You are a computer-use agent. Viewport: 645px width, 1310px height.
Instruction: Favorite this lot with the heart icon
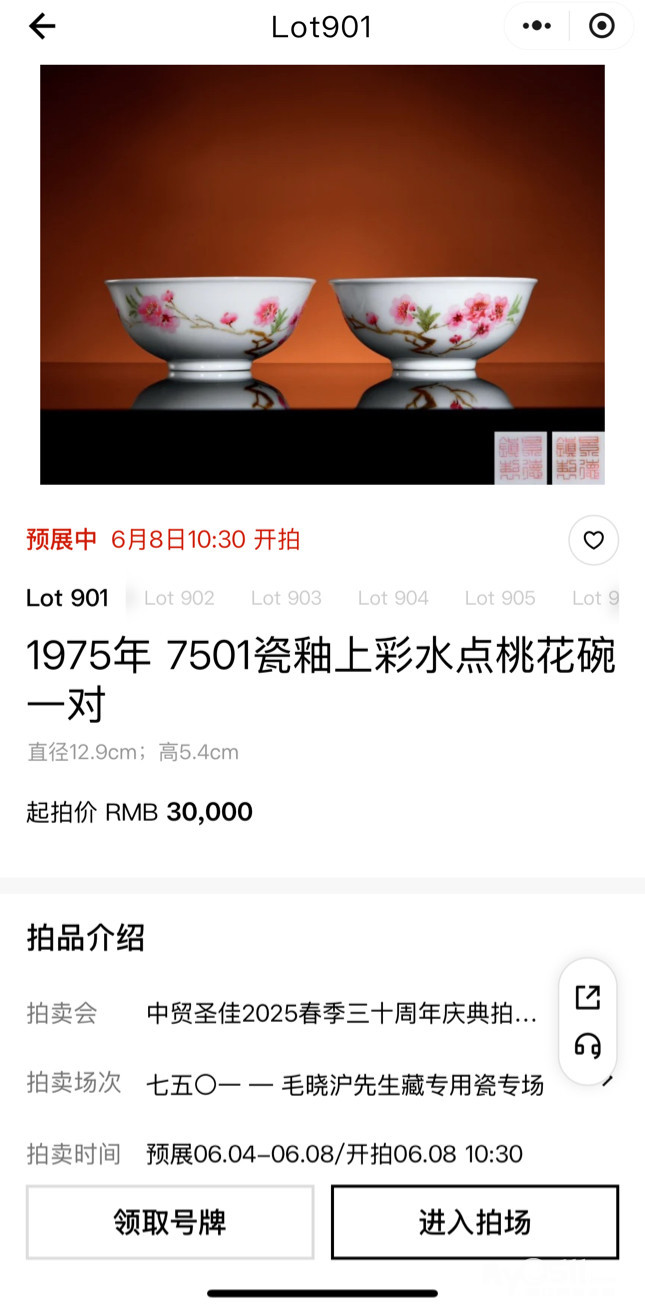pos(593,541)
